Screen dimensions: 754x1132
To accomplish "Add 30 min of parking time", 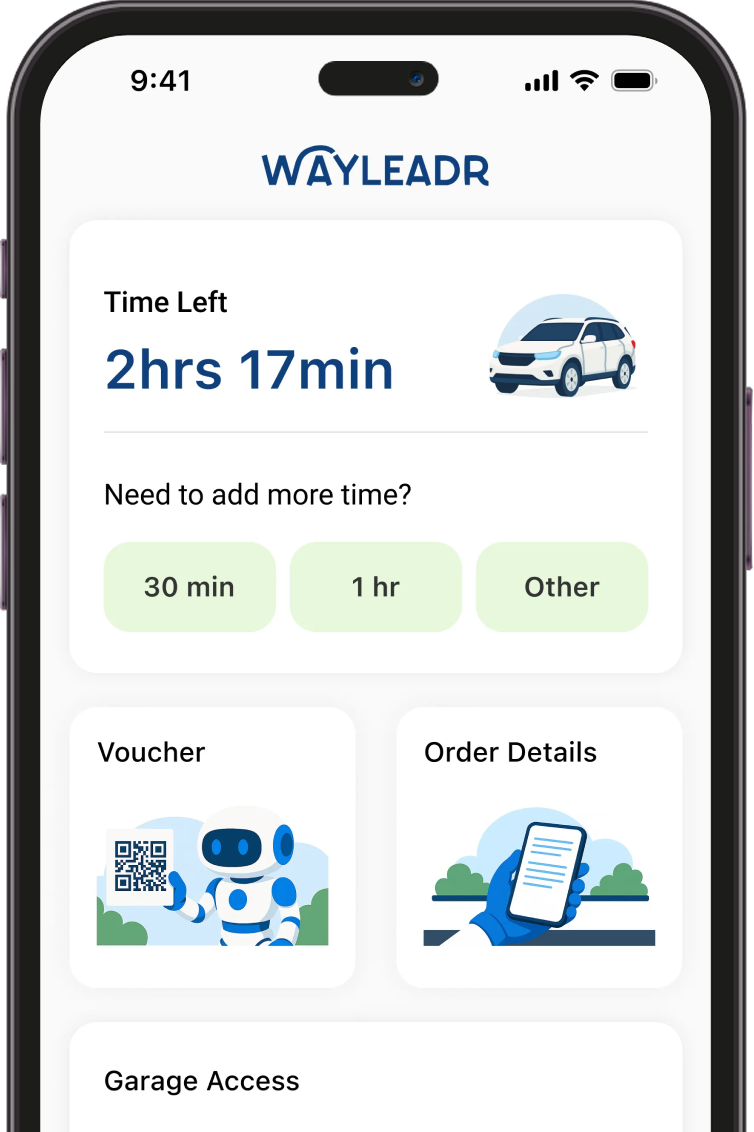I will [x=189, y=587].
